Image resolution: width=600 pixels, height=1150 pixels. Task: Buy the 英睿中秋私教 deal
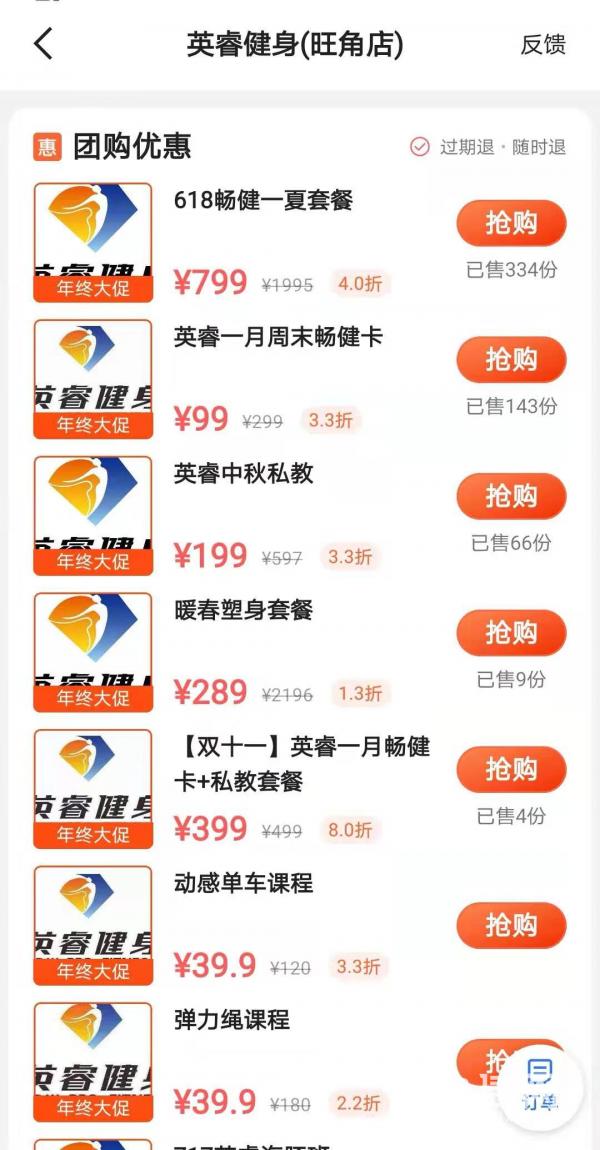[511, 496]
